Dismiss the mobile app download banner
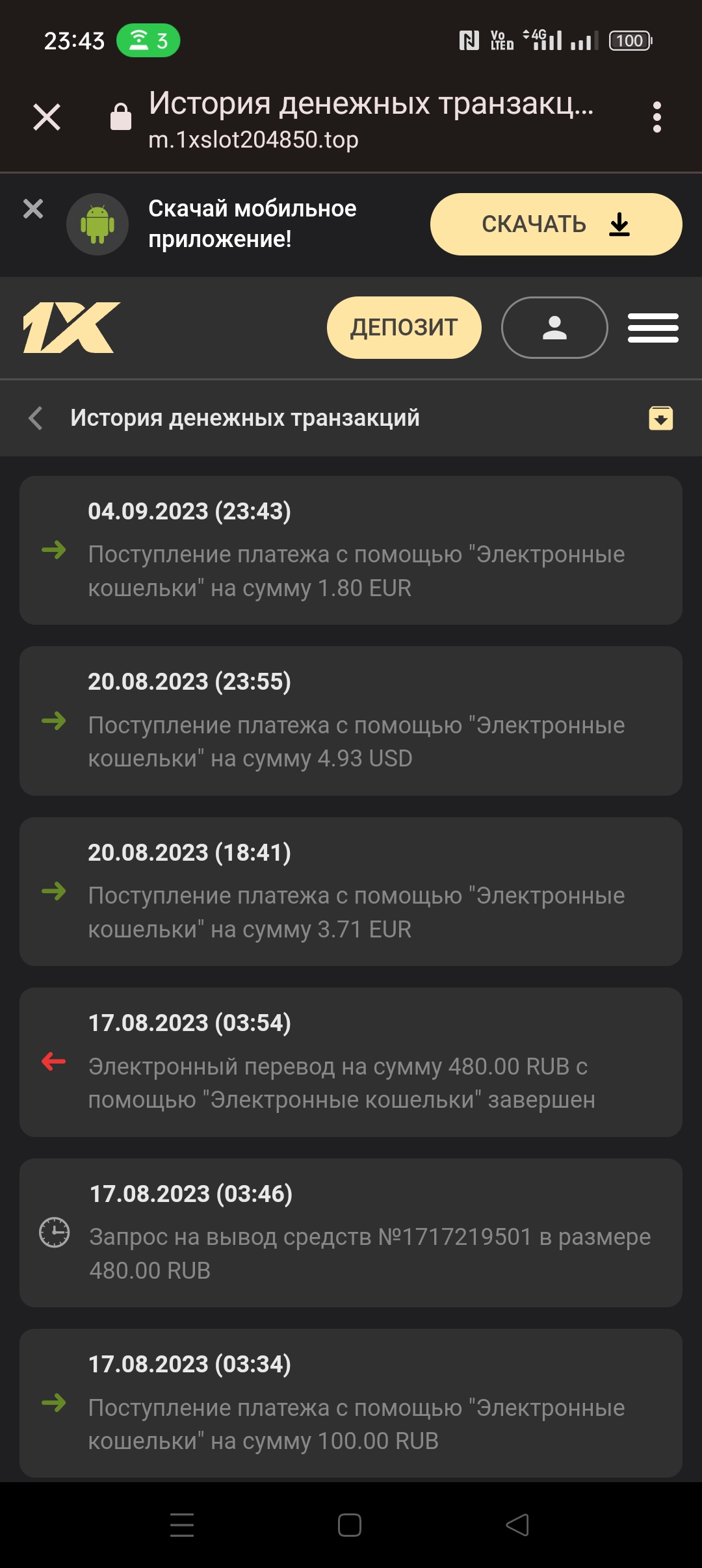This screenshot has height=1568, width=702. (x=33, y=209)
